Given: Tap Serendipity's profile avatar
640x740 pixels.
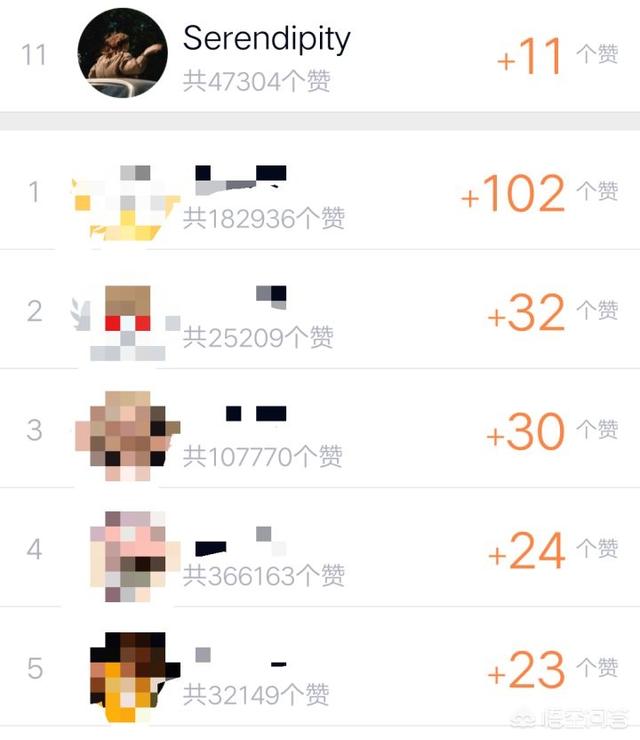Looking at the screenshot, I should (122, 55).
